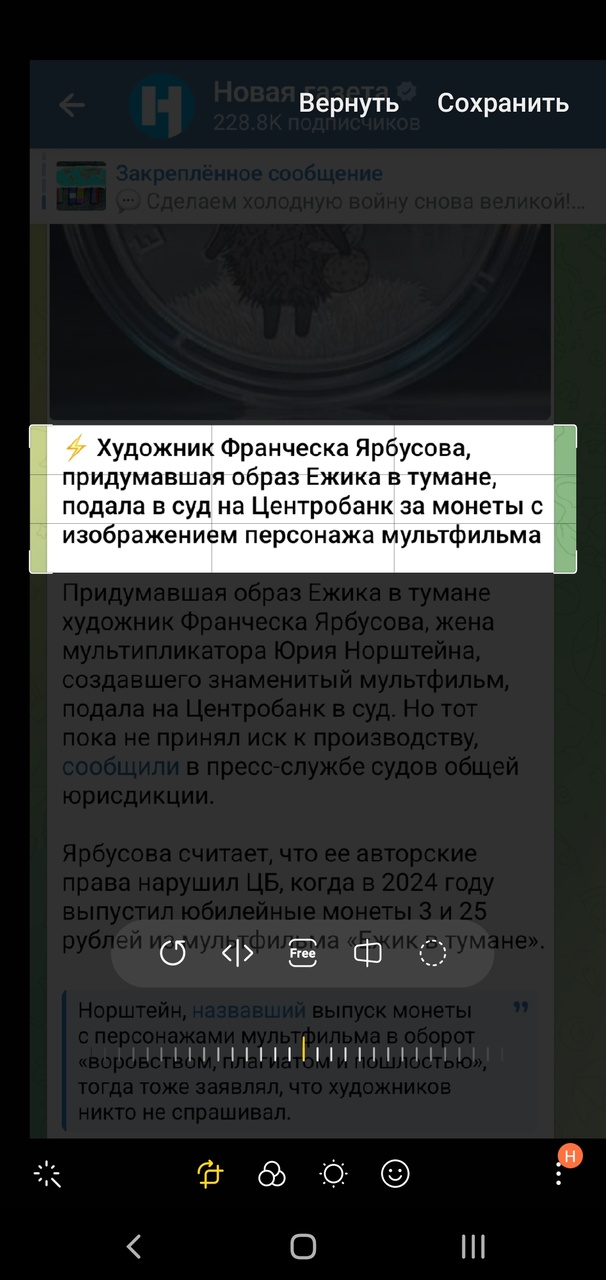This screenshot has height=1280, width=606.
Task: Select the crop and rotate tab
Action: [209, 1174]
